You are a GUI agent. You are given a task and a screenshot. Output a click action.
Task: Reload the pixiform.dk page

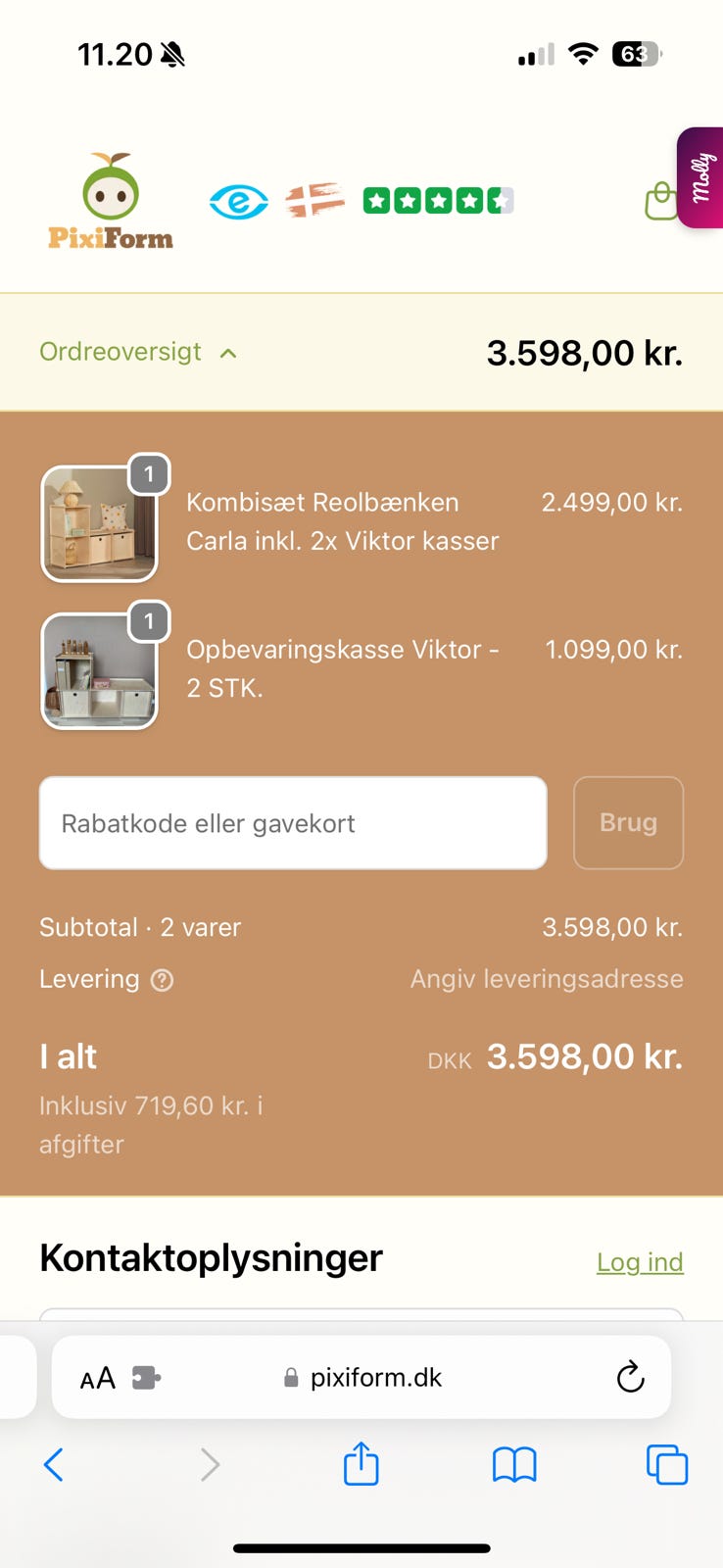(x=630, y=1377)
